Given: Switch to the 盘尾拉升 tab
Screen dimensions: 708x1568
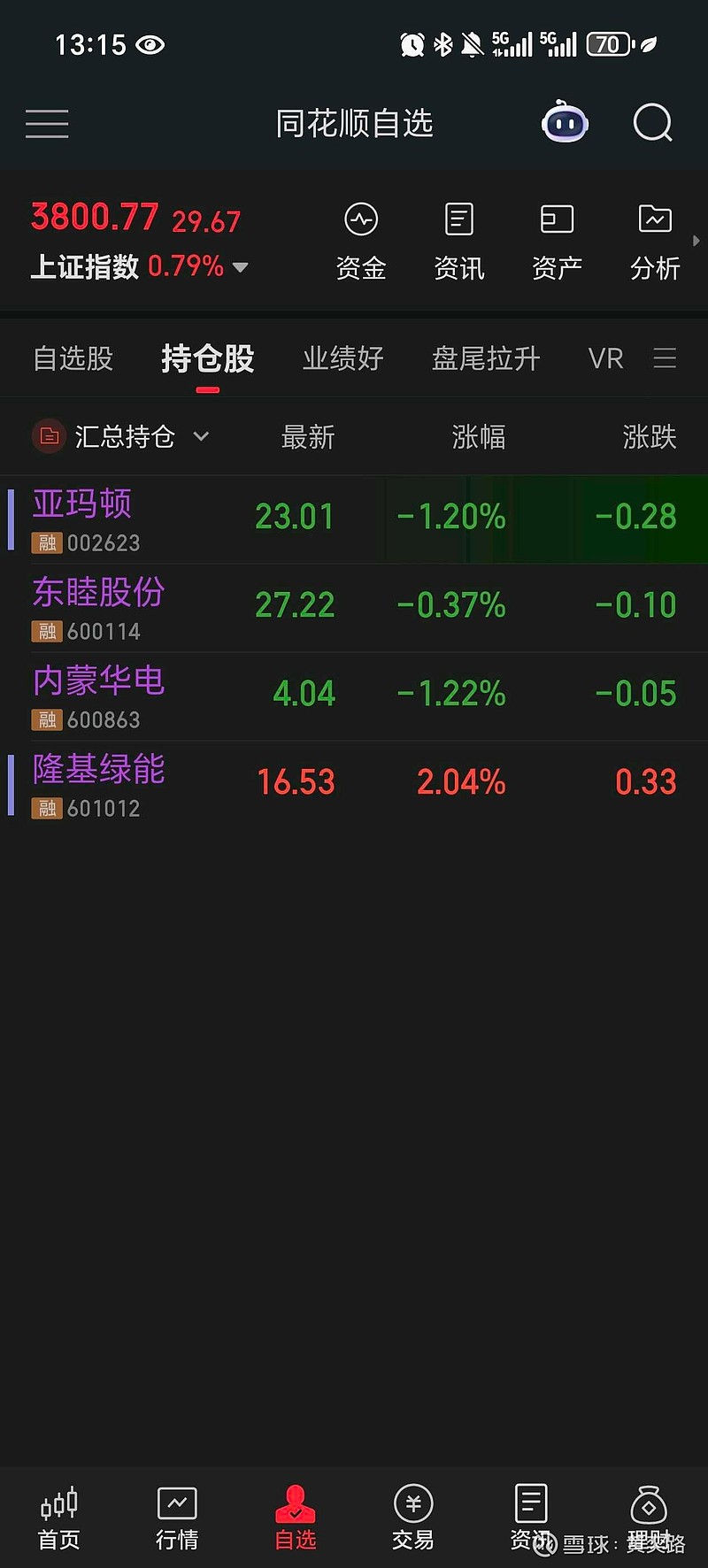Looking at the screenshot, I should click(x=486, y=358).
